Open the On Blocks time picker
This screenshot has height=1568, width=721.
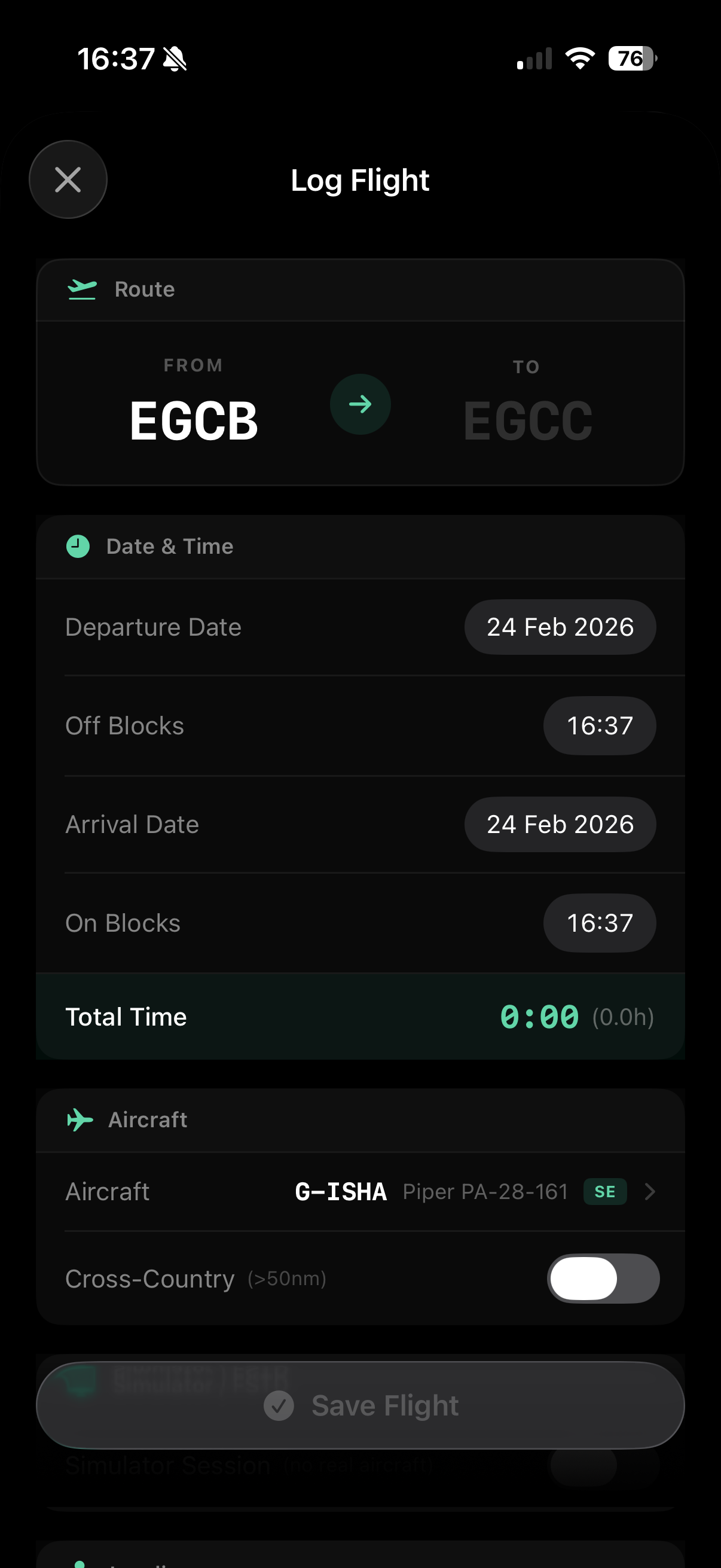599,923
